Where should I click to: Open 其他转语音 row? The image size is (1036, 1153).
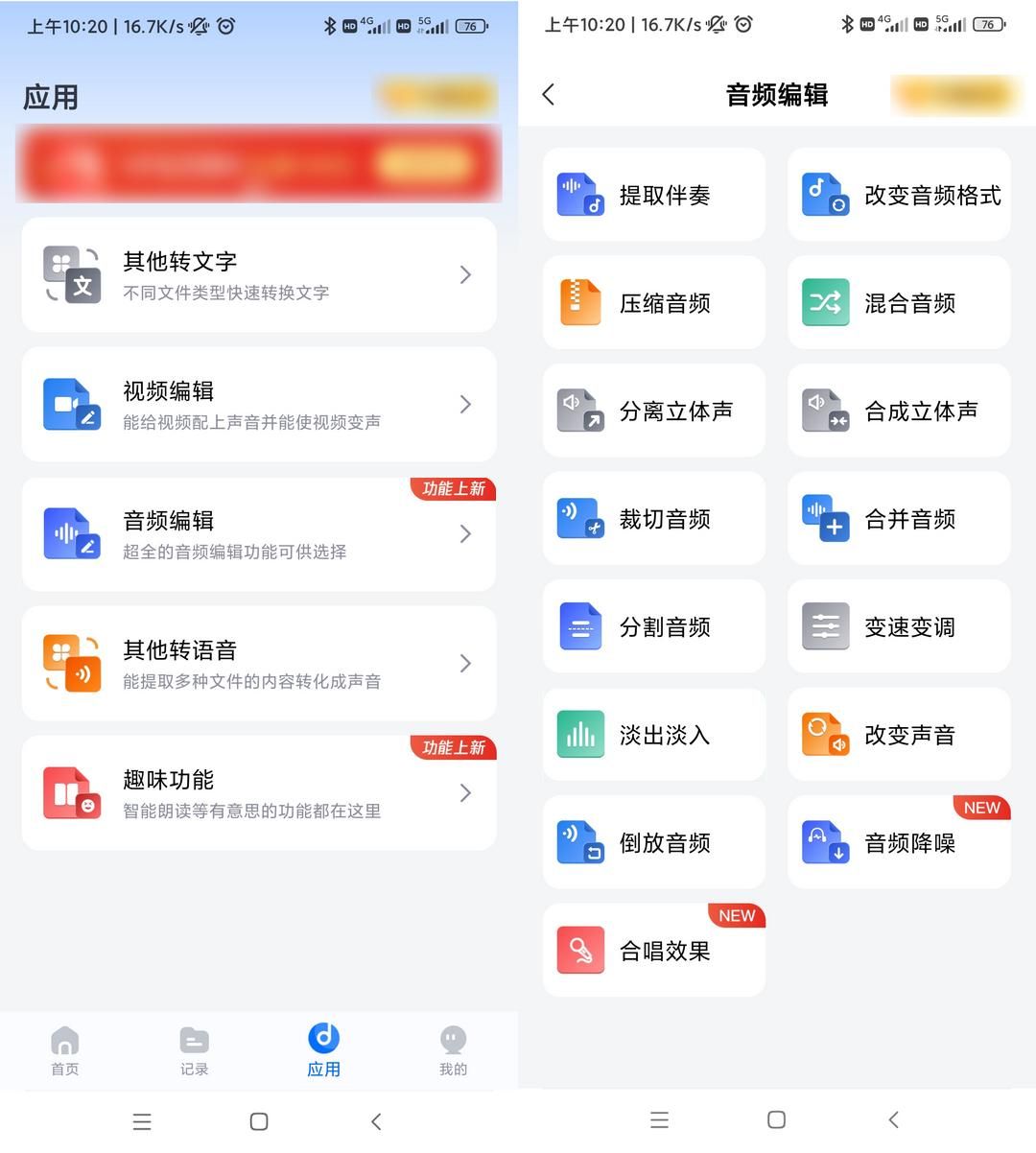coord(259,664)
